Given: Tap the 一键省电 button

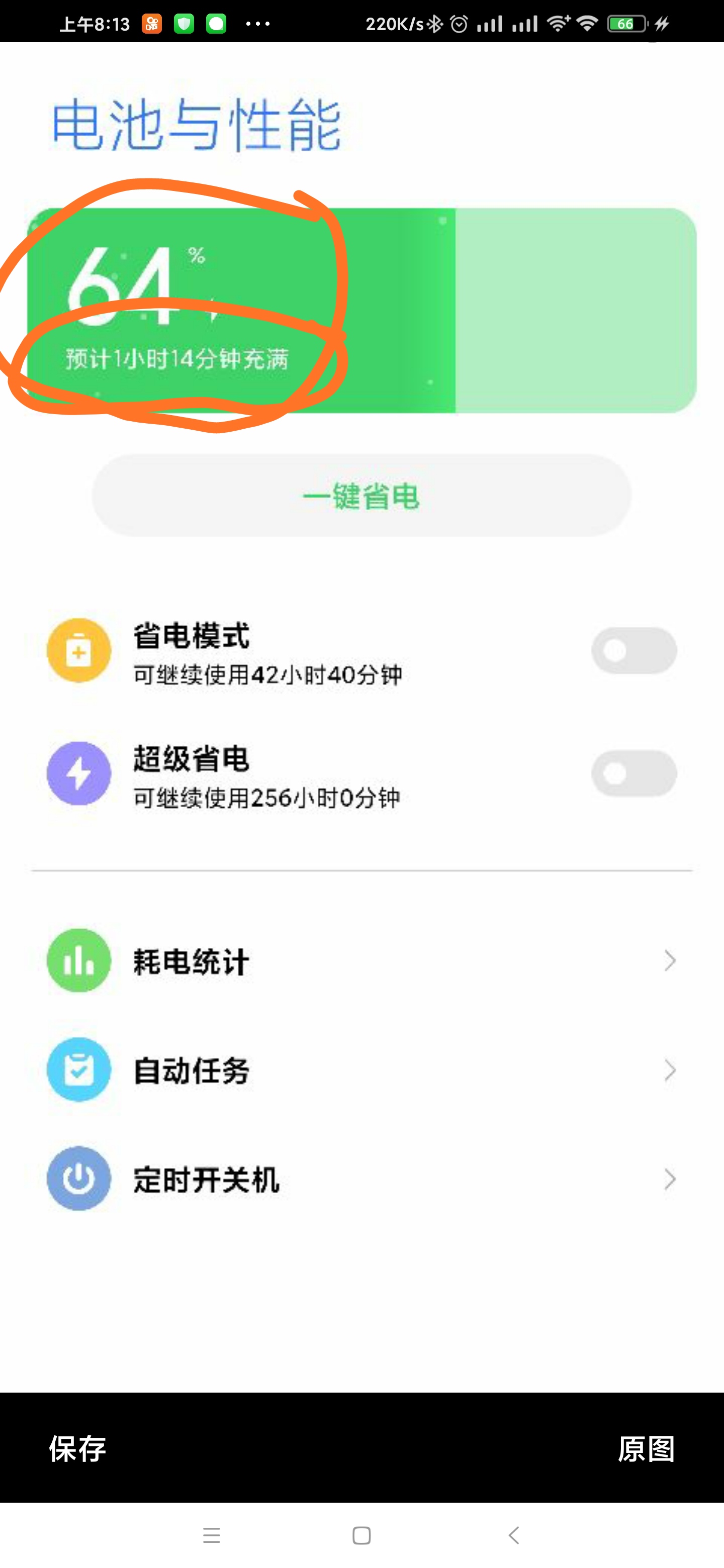Looking at the screenshot, I should coord(361,496).
